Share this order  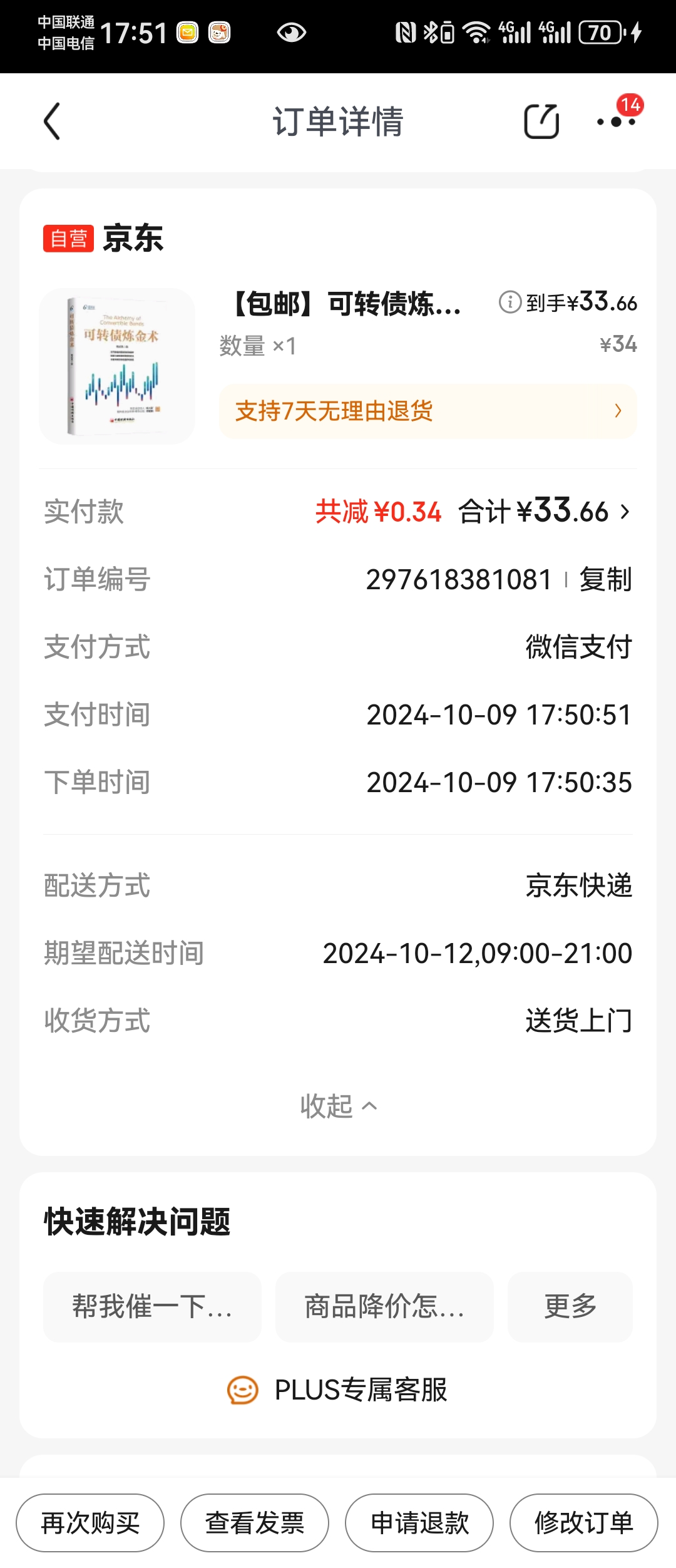pos(541,121)
